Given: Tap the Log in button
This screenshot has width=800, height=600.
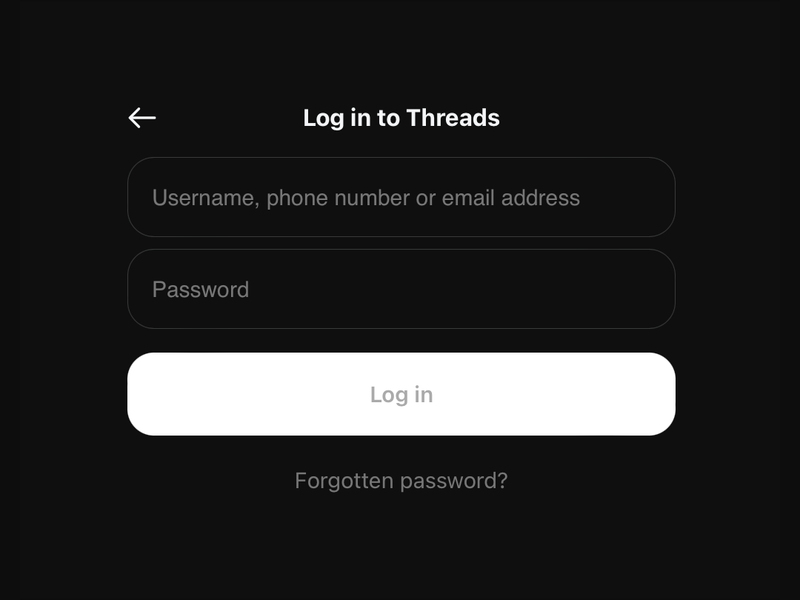Looking at the screenshot, I should 401,394.
